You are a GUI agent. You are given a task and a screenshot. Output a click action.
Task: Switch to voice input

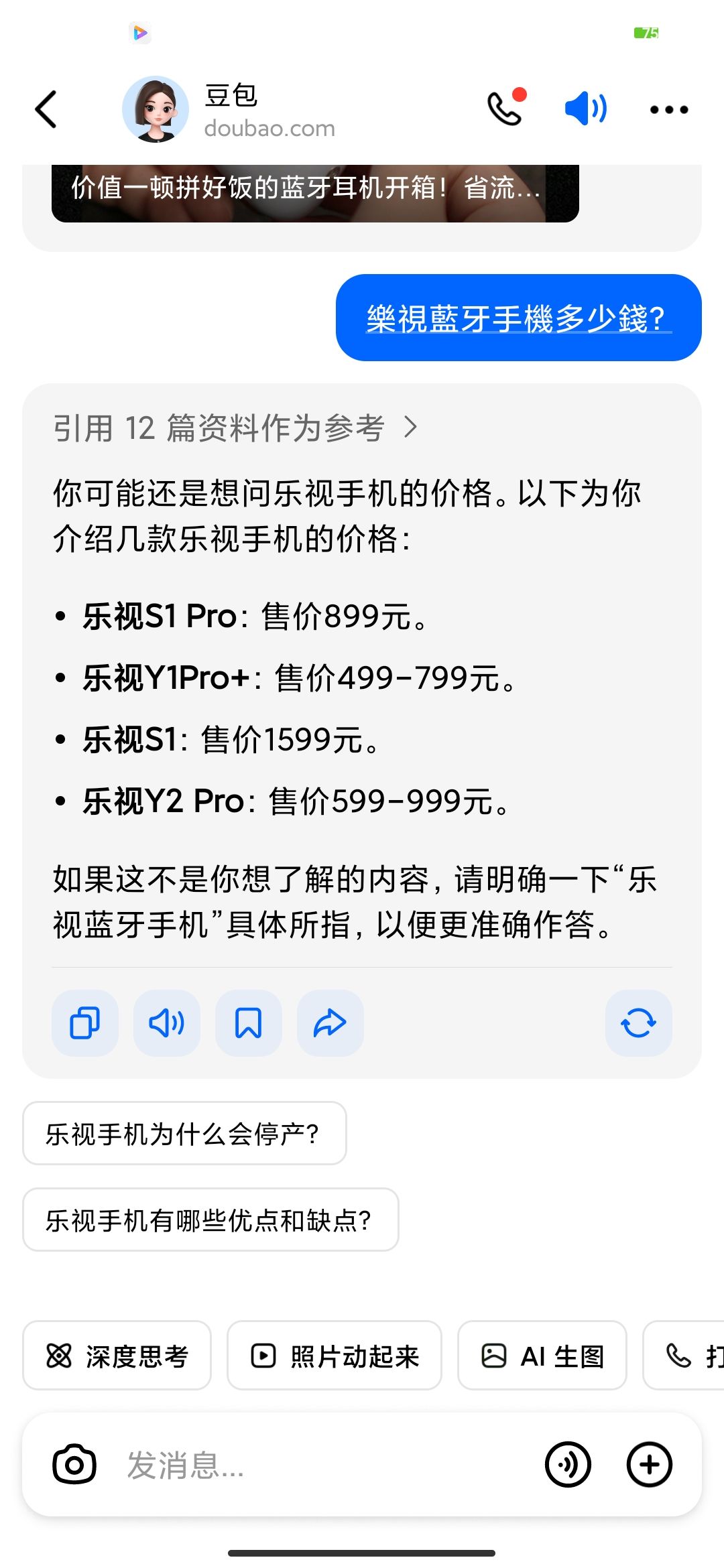coord(568,1465)
